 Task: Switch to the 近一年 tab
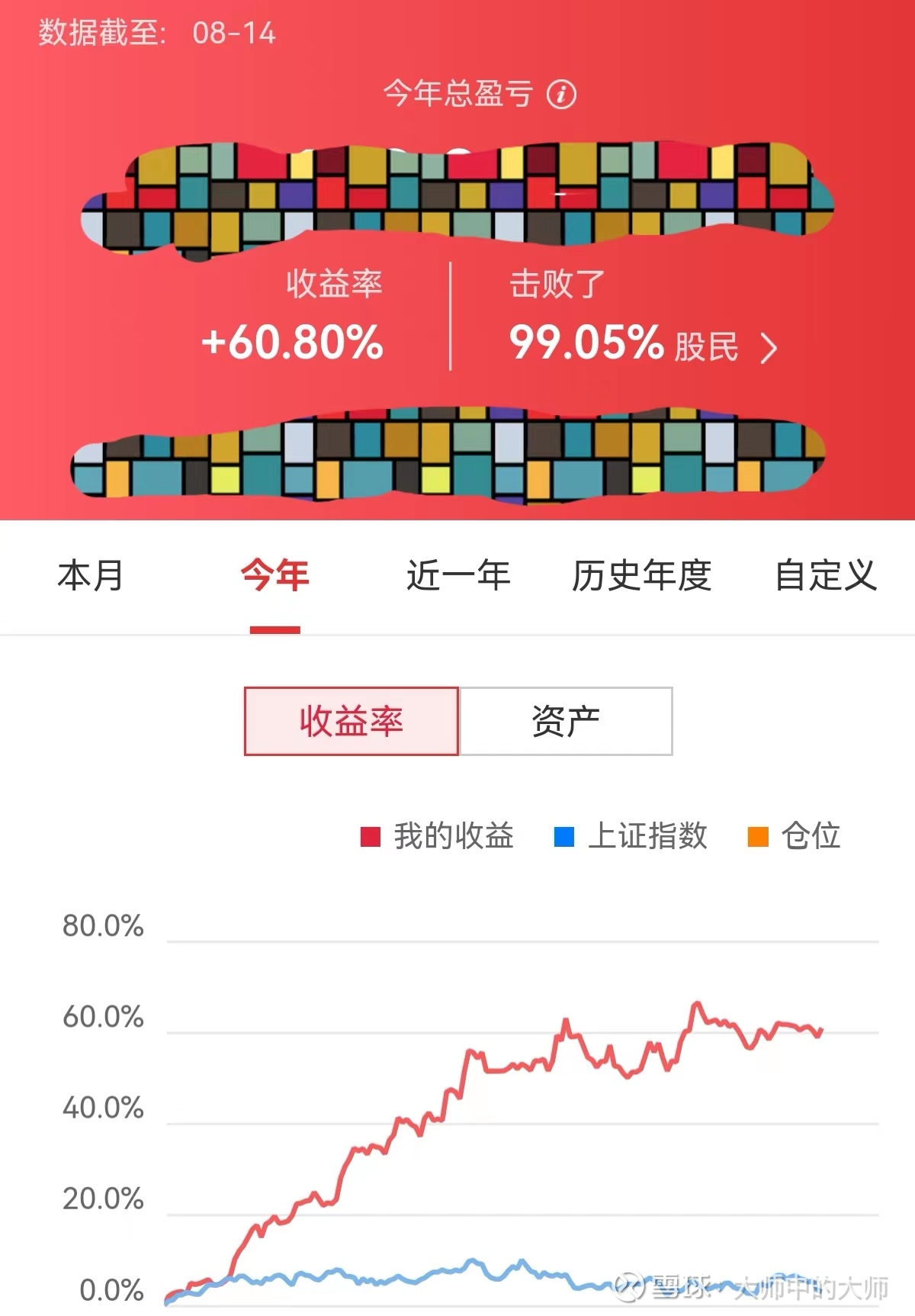point(458,578)
